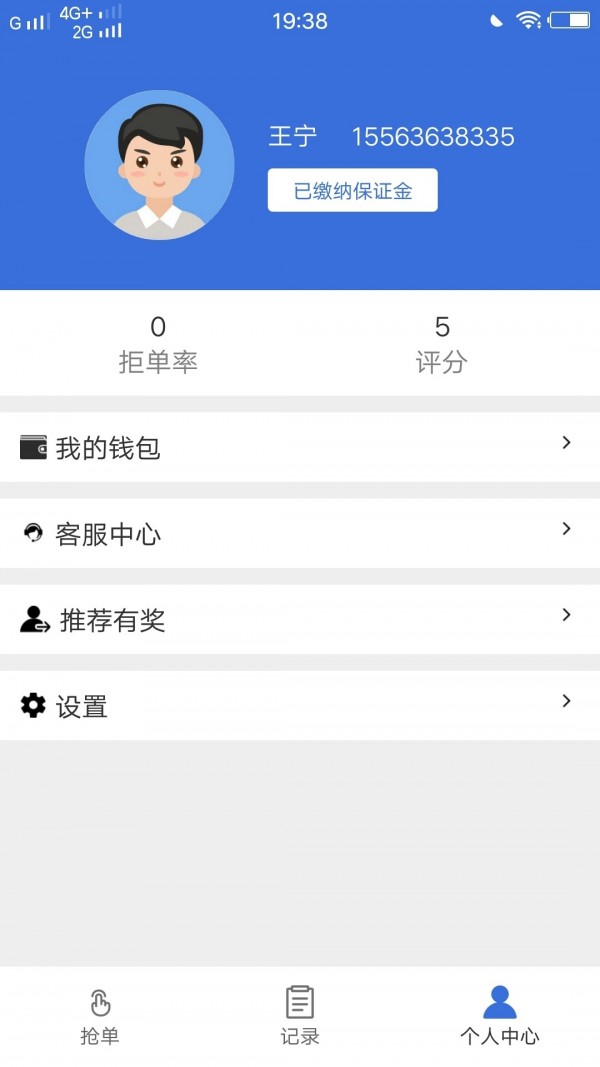This screenshot has width=600, height=1067.
Task: Open 我的钱包 wallet
Action: 300,448
